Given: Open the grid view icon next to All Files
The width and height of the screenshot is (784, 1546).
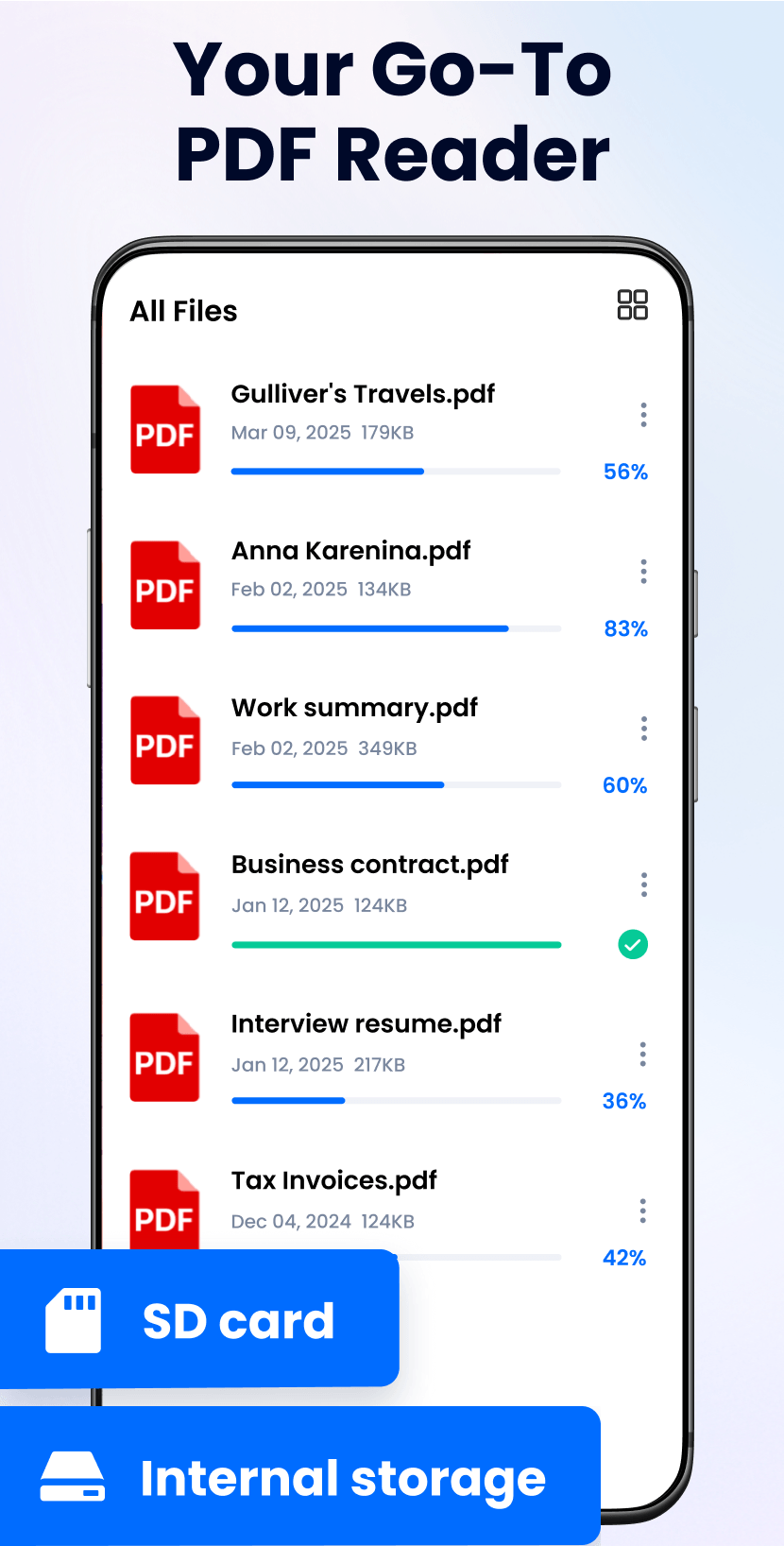Looking at the screenshot, I should (635, 304).
